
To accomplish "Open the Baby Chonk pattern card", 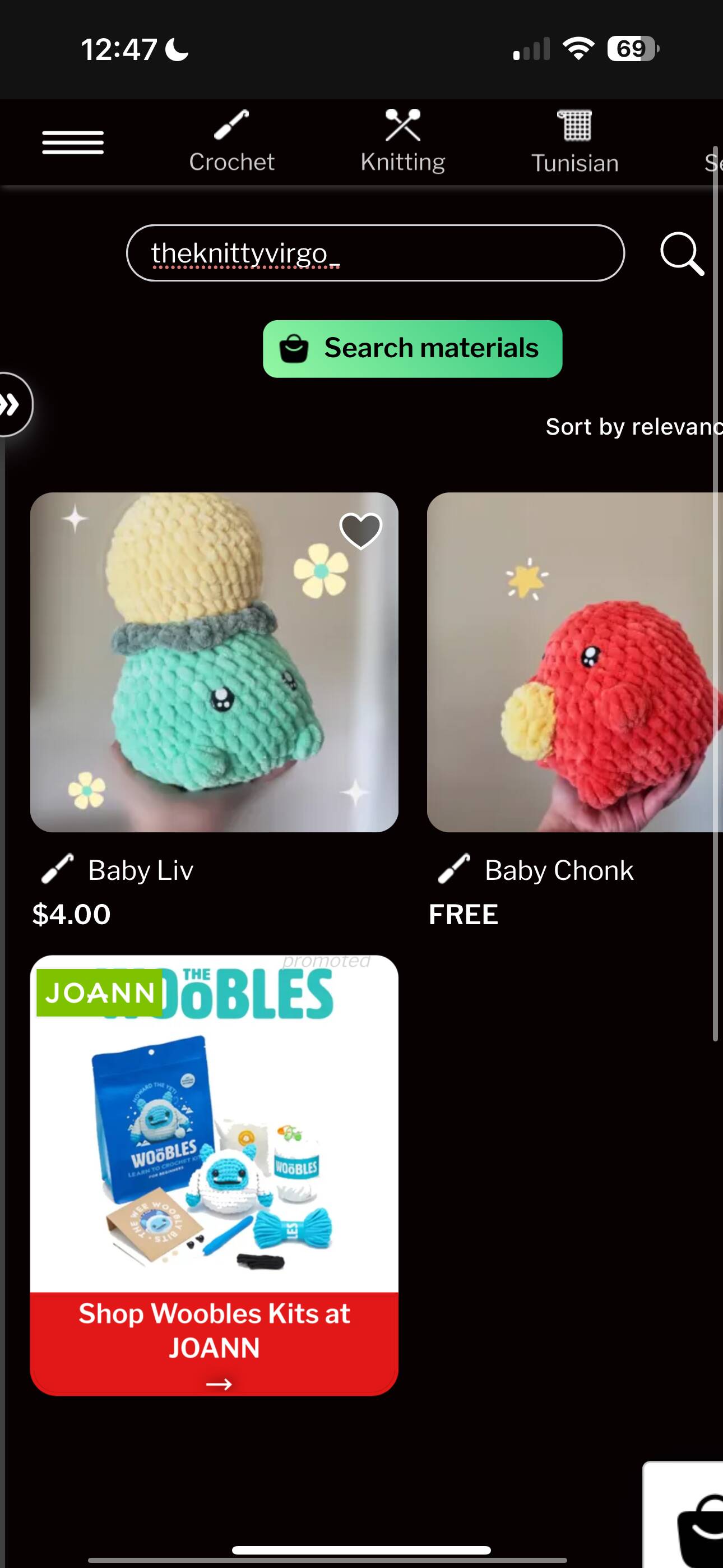I will click(x=574, y=662).
